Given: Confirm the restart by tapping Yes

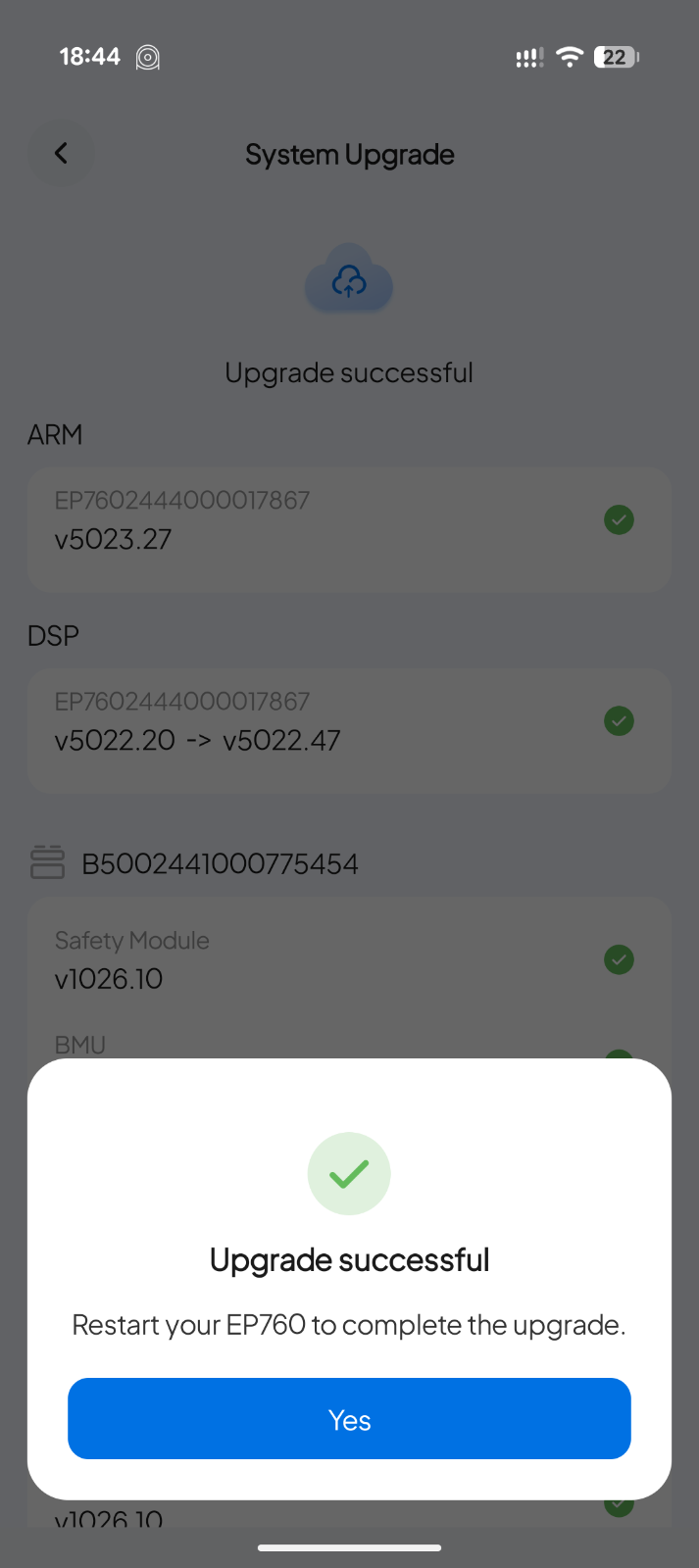Looking at the screenshot, I should pyautogui.click(x=349, y=1418).
